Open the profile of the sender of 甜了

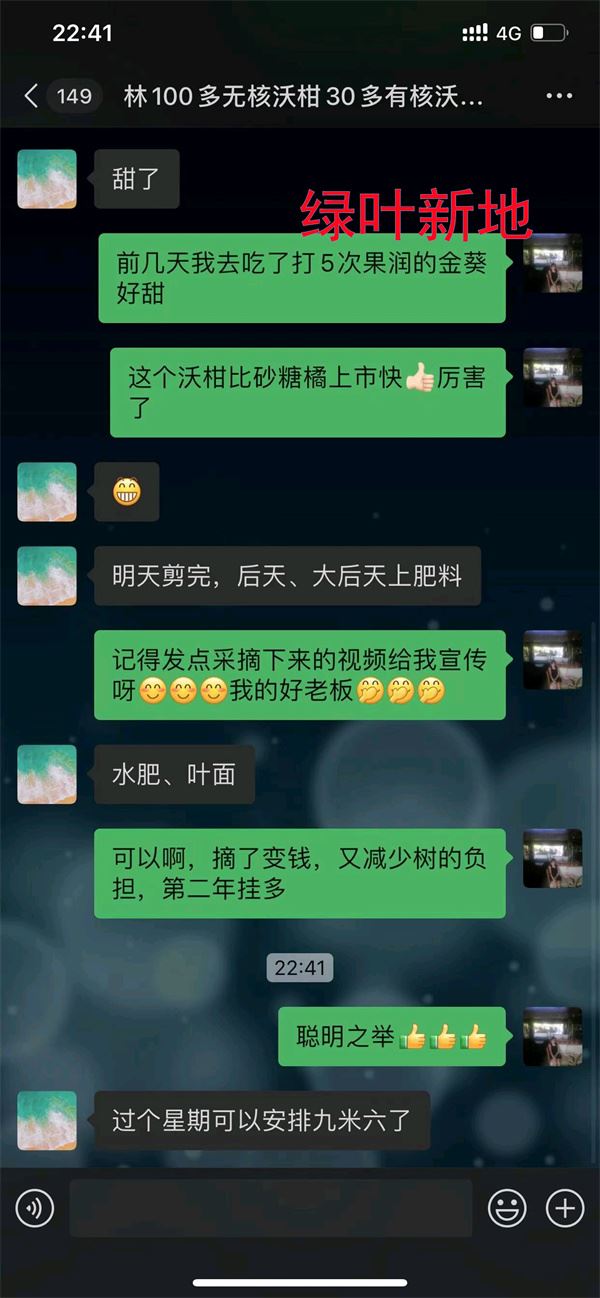point(47,179)
